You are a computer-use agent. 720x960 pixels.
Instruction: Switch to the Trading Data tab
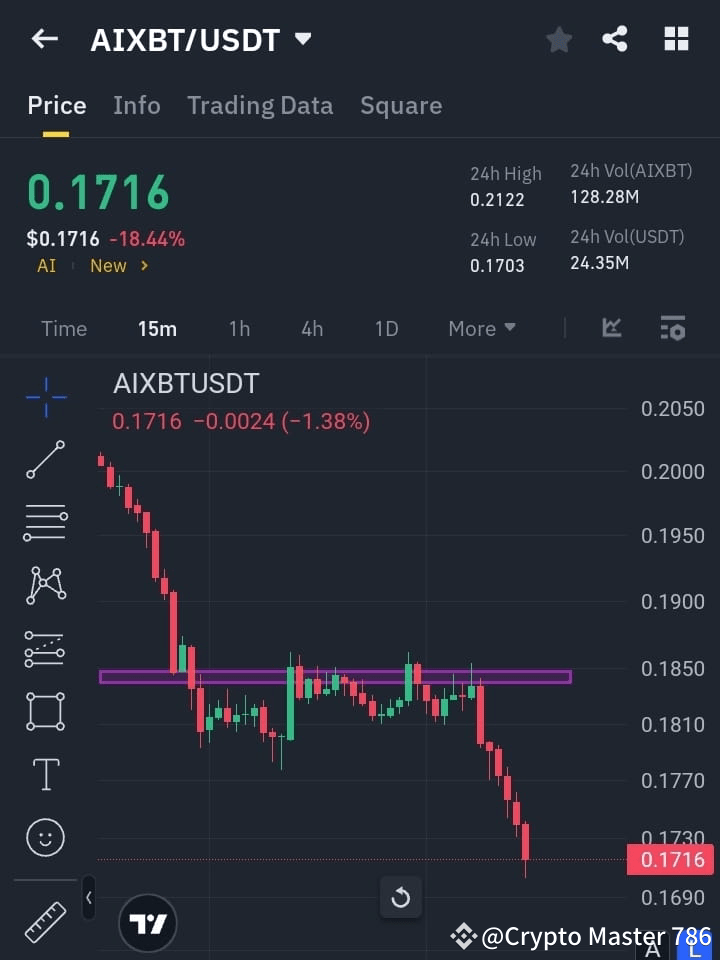click(x=260, y=105)
